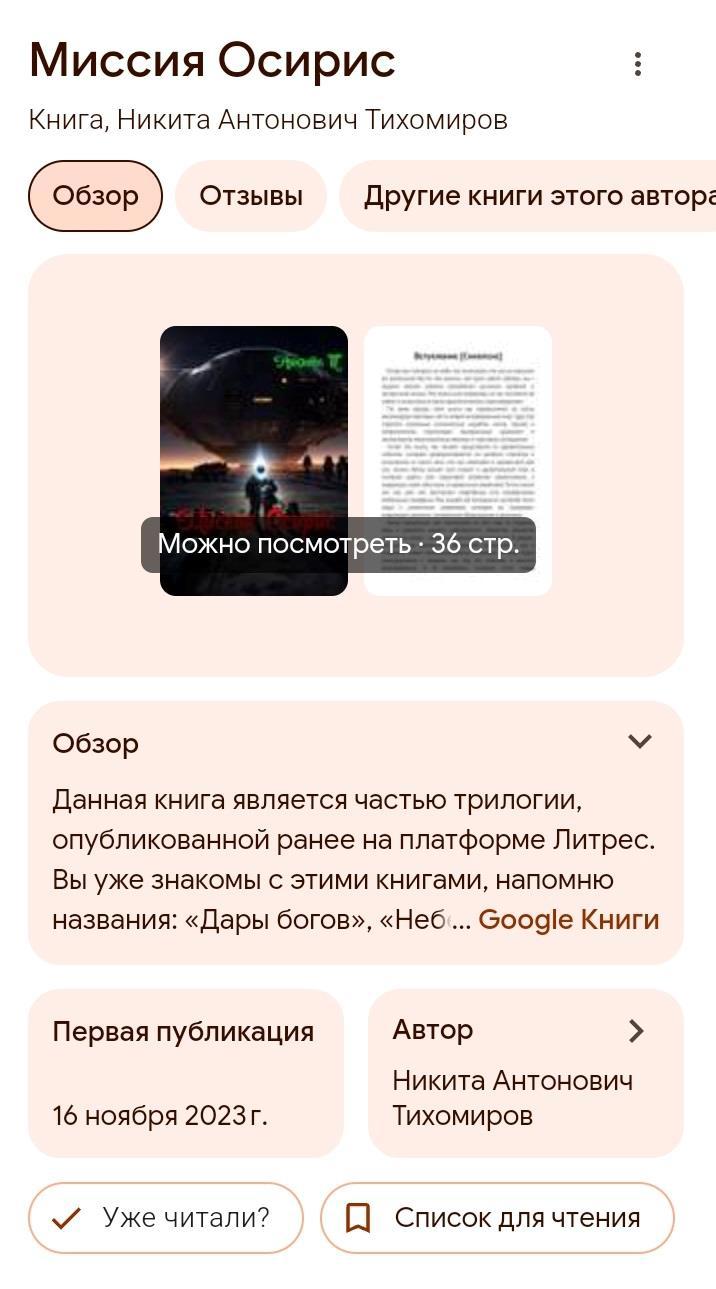Switch to the Отзывы tab
716x1289 pixels.
coord(251,196)
